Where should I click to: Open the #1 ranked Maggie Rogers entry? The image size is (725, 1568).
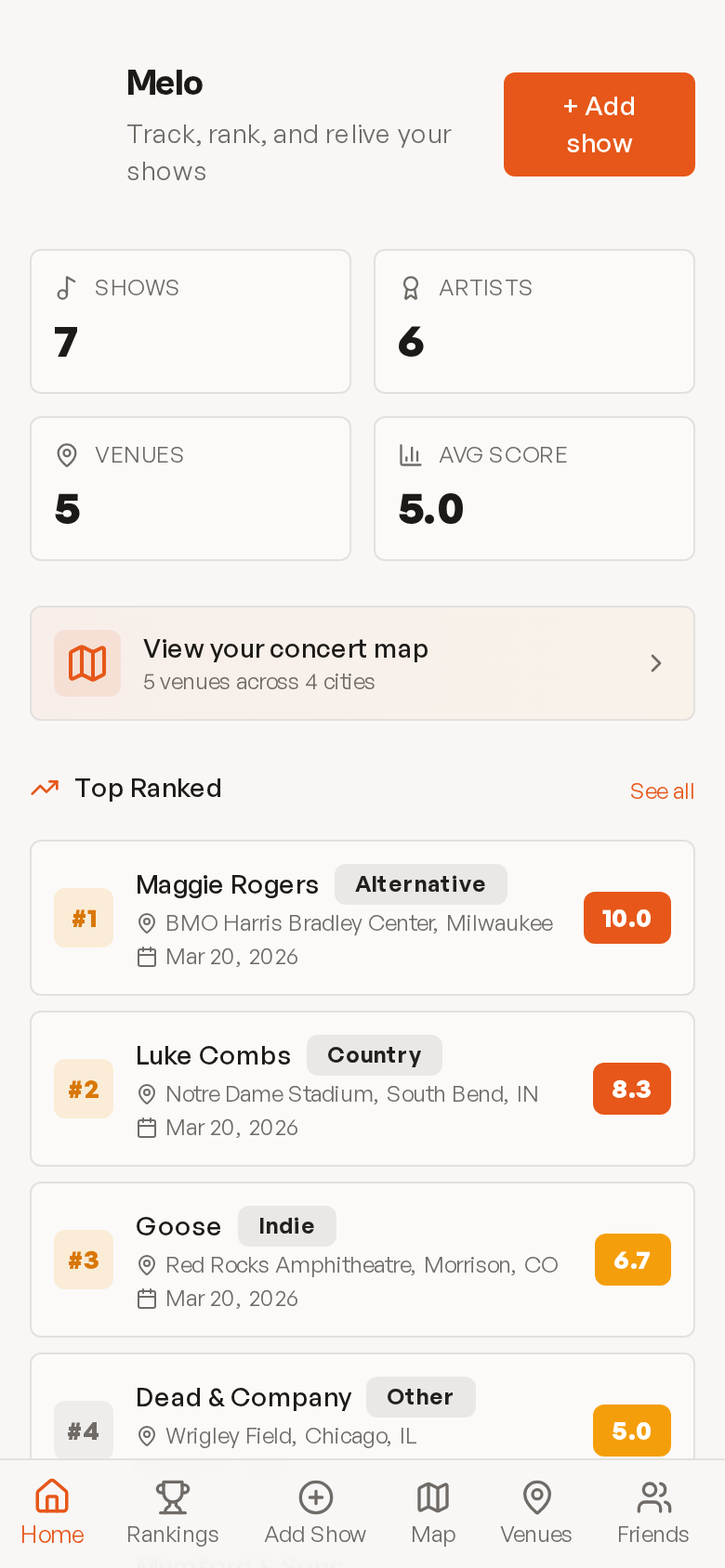coord(362,917)
